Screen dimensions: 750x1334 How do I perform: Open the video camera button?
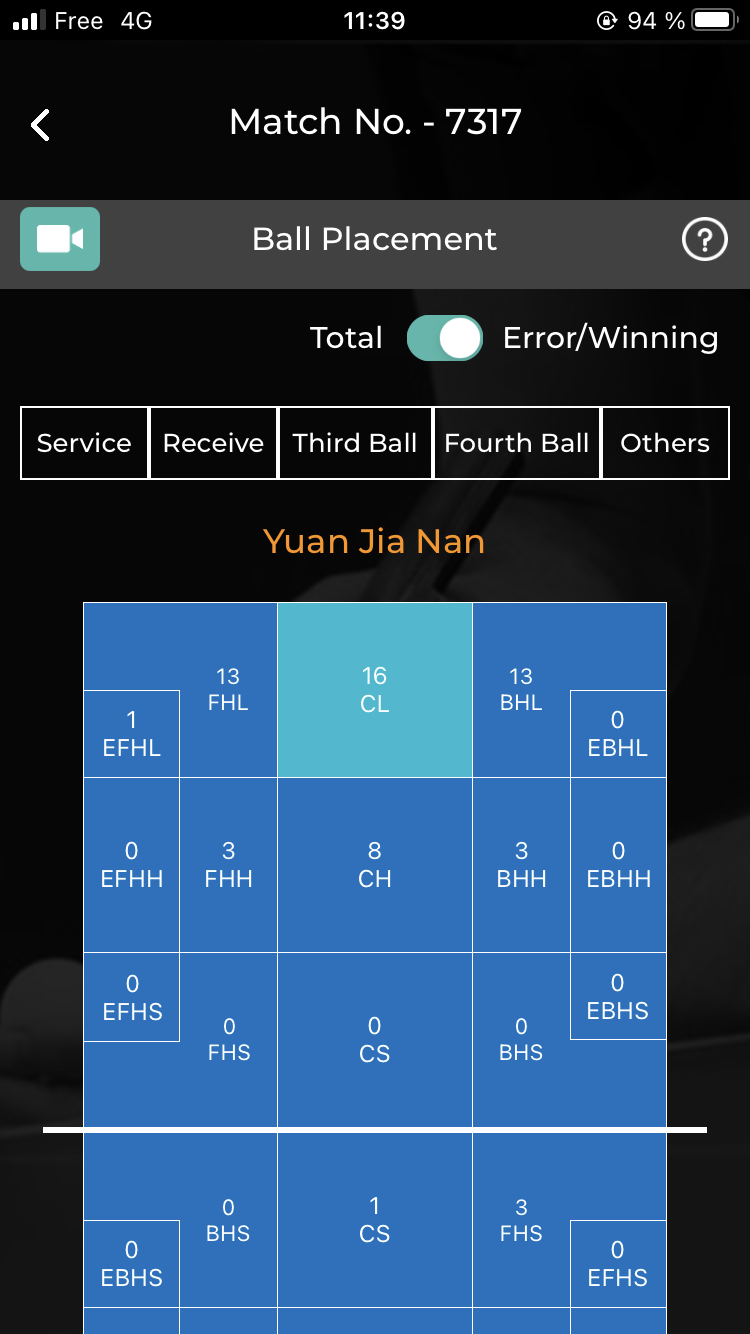point(60,239)
